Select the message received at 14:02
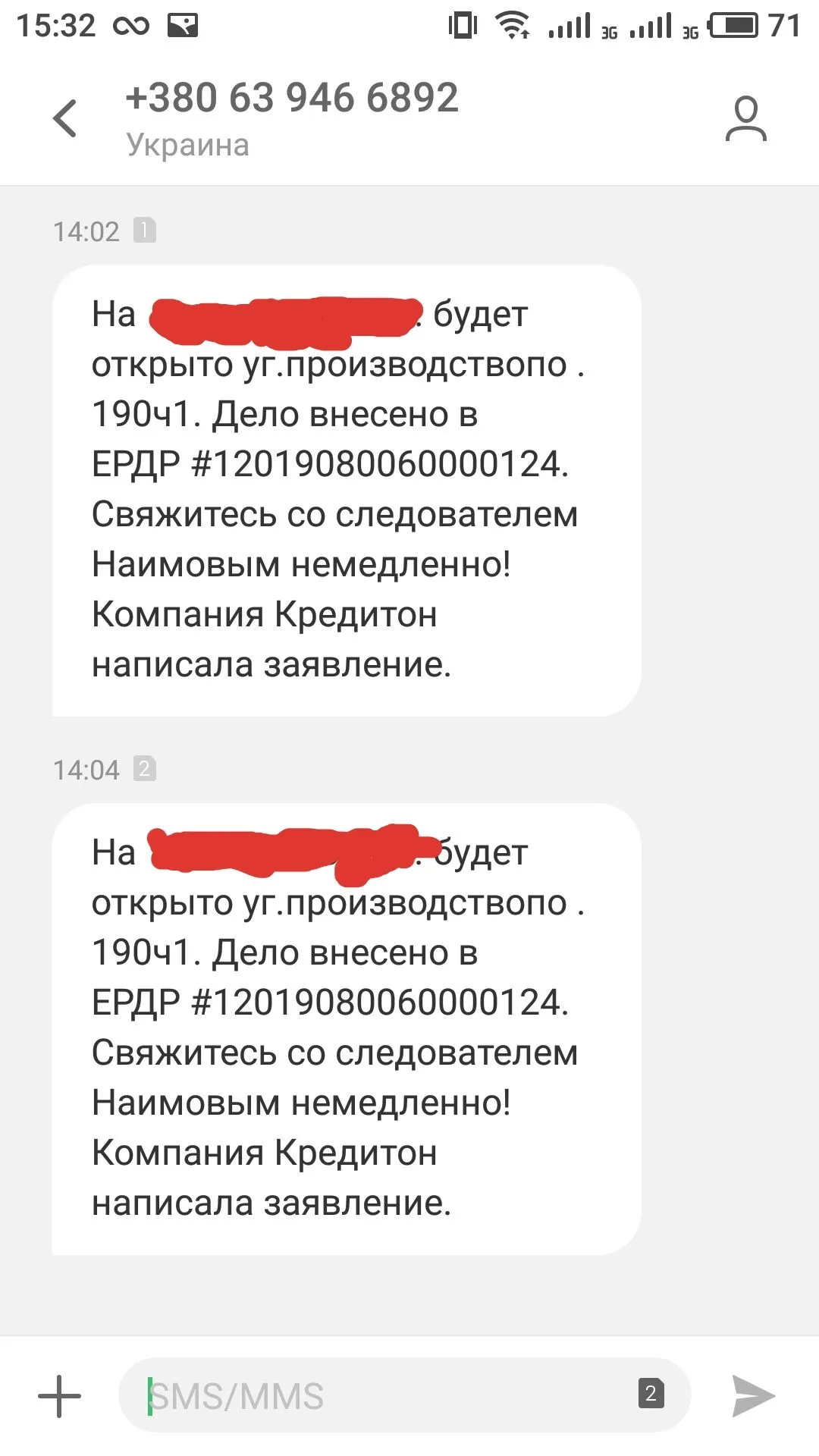 coord(346,490)
